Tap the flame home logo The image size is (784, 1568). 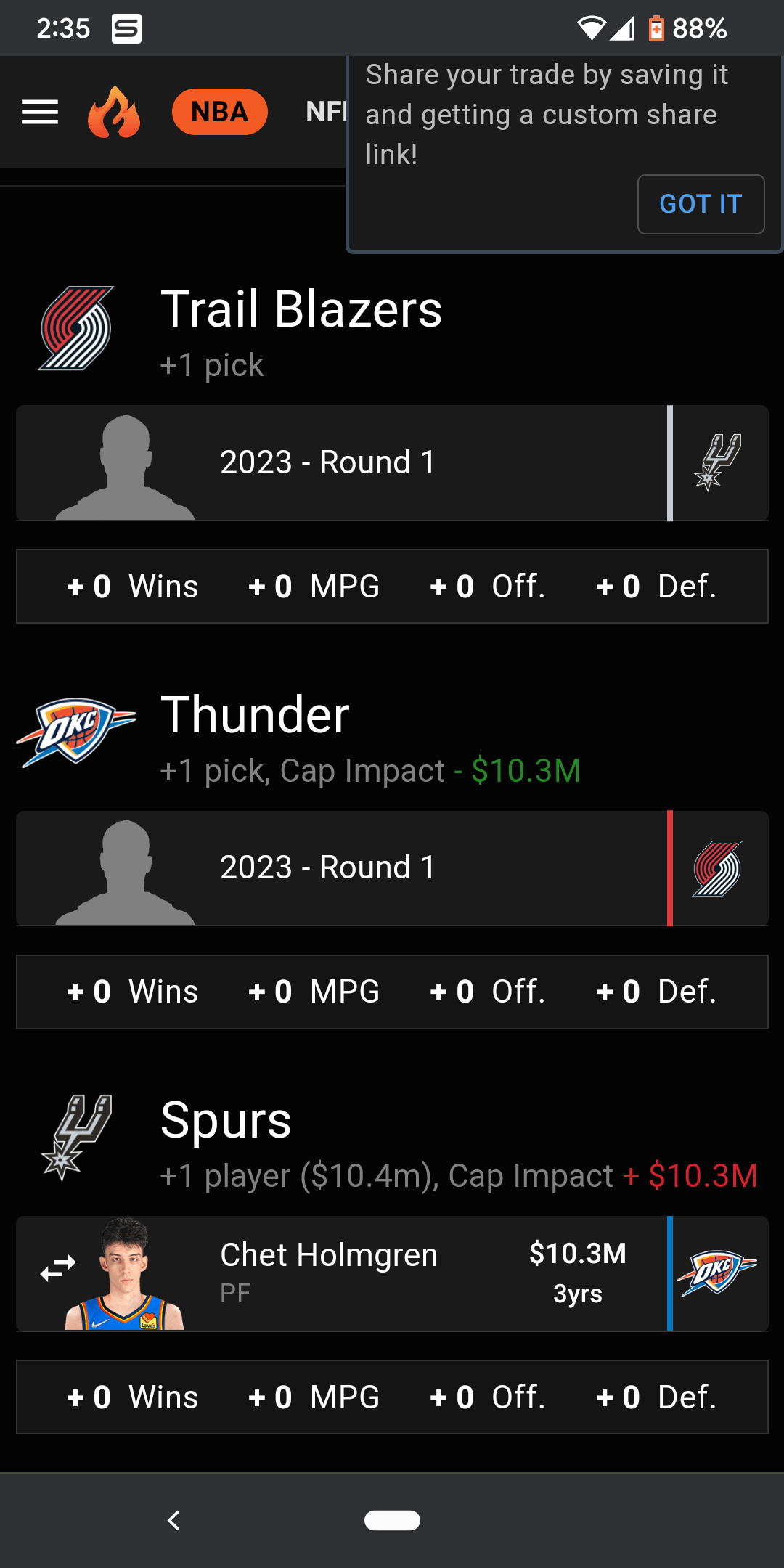point(114,112)
